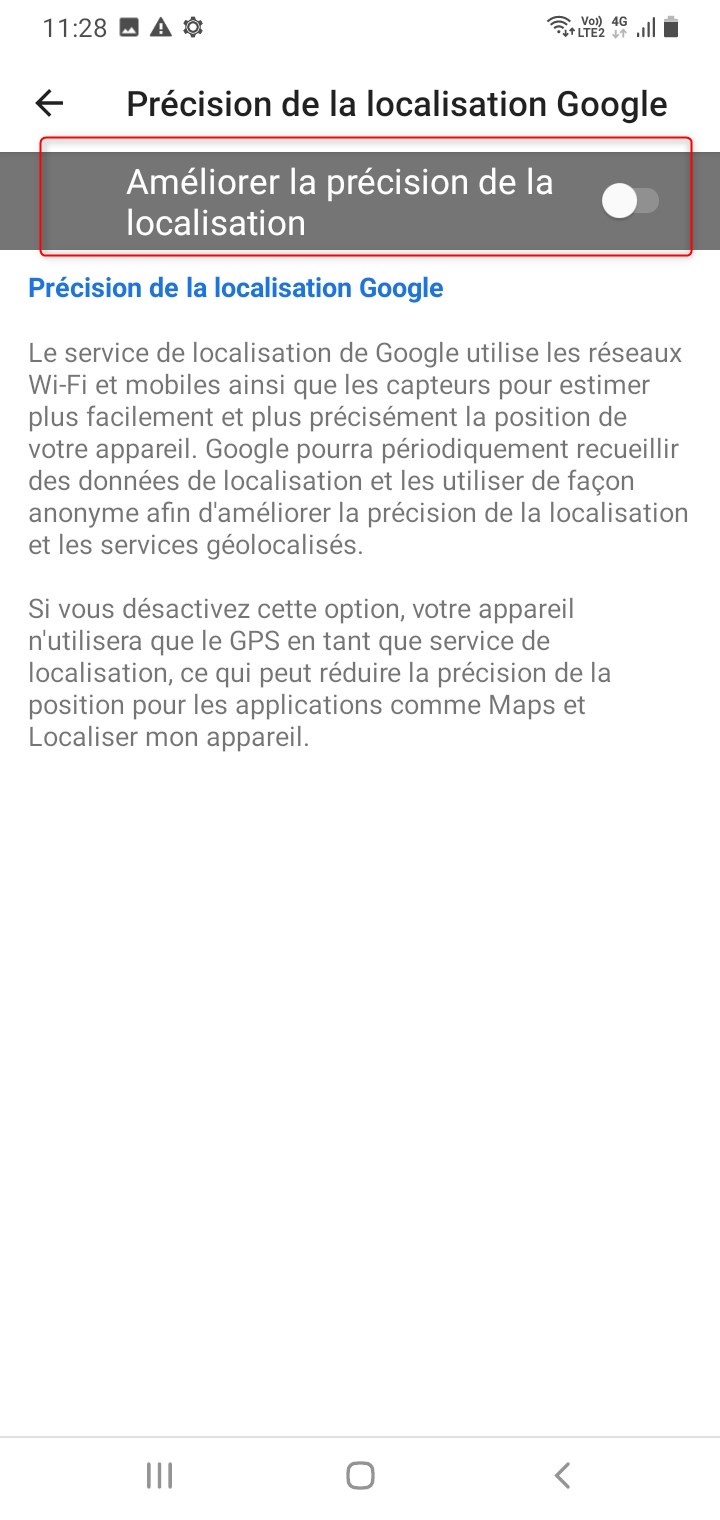Image resolution: width=720 pixels, height=1520 pixels.
Task: Open the Précision de la localisation Google link
Action: [236, 288]
